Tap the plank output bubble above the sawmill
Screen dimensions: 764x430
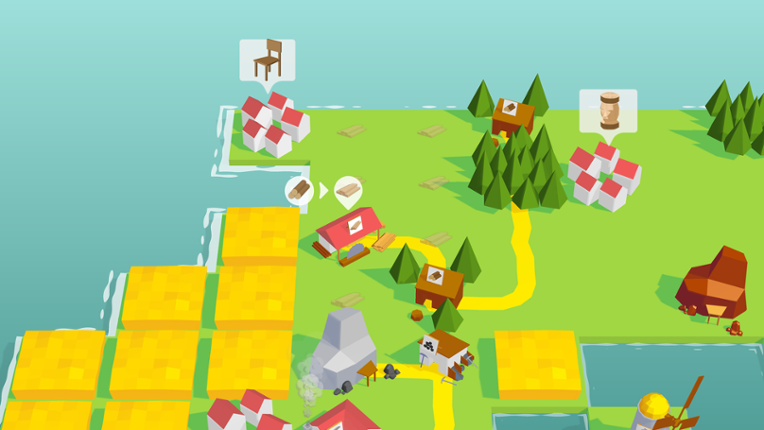coord(348,190)
